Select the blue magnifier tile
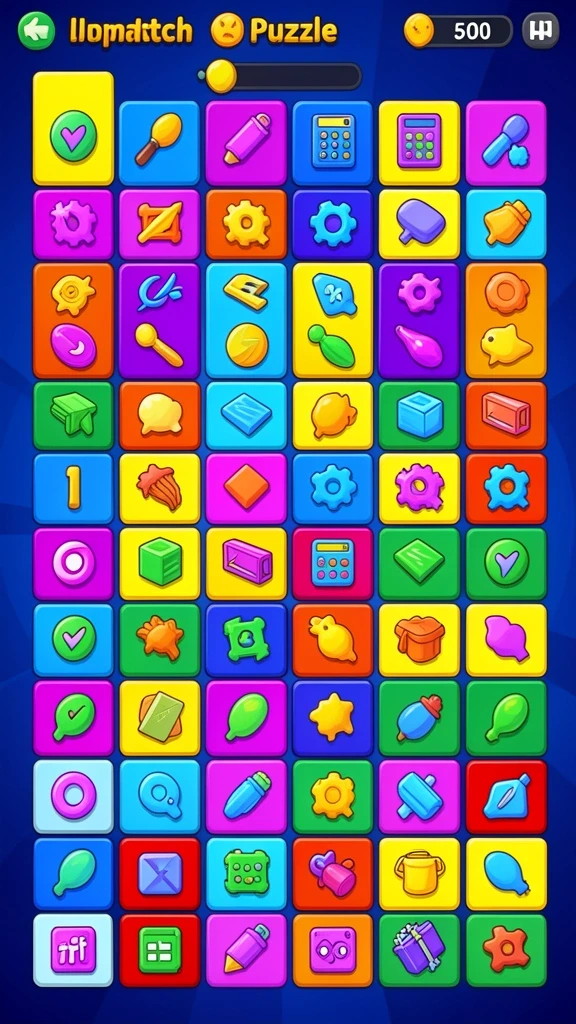Image resolution: width=576 pixels, height=1024 pixels. tap(159, 796)
